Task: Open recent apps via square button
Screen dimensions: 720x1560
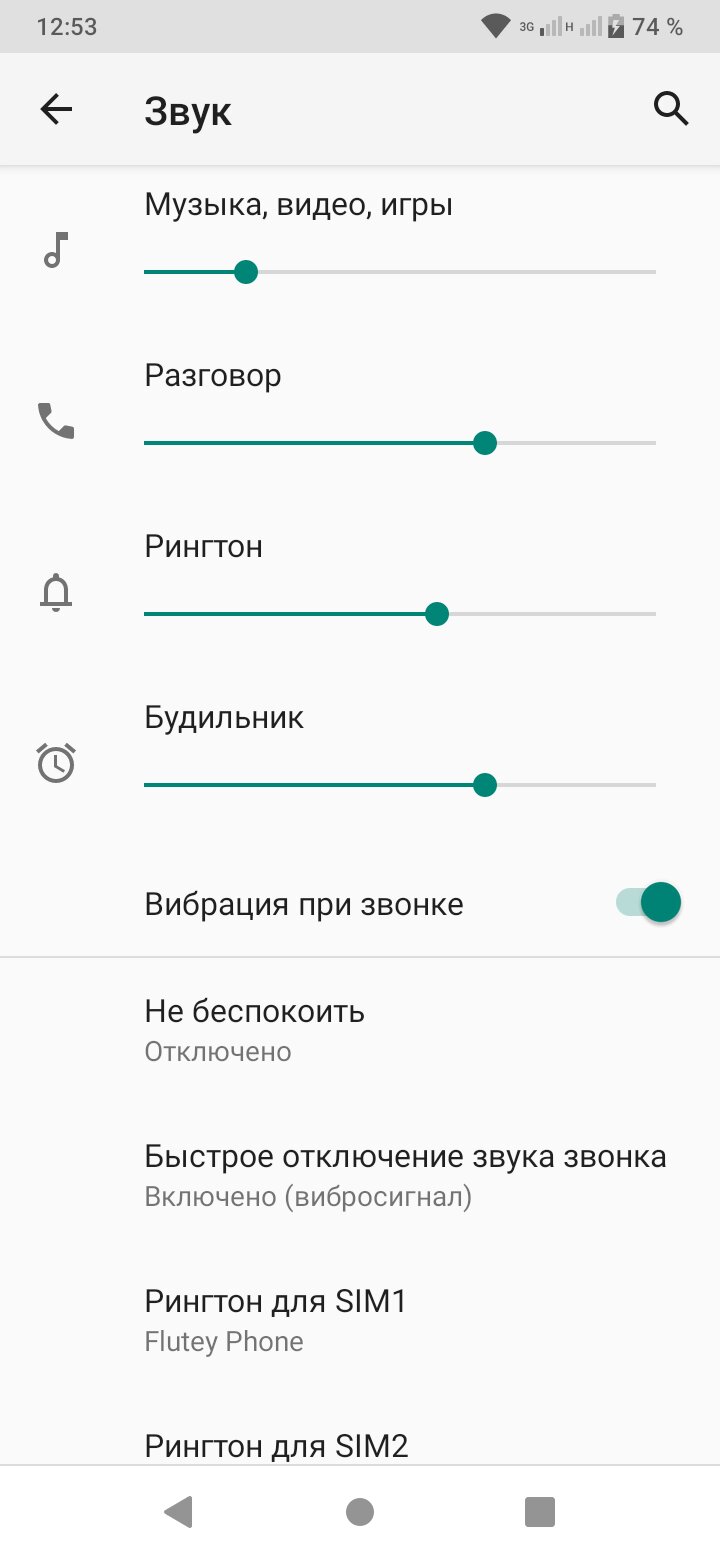Action: (540, 1512)
